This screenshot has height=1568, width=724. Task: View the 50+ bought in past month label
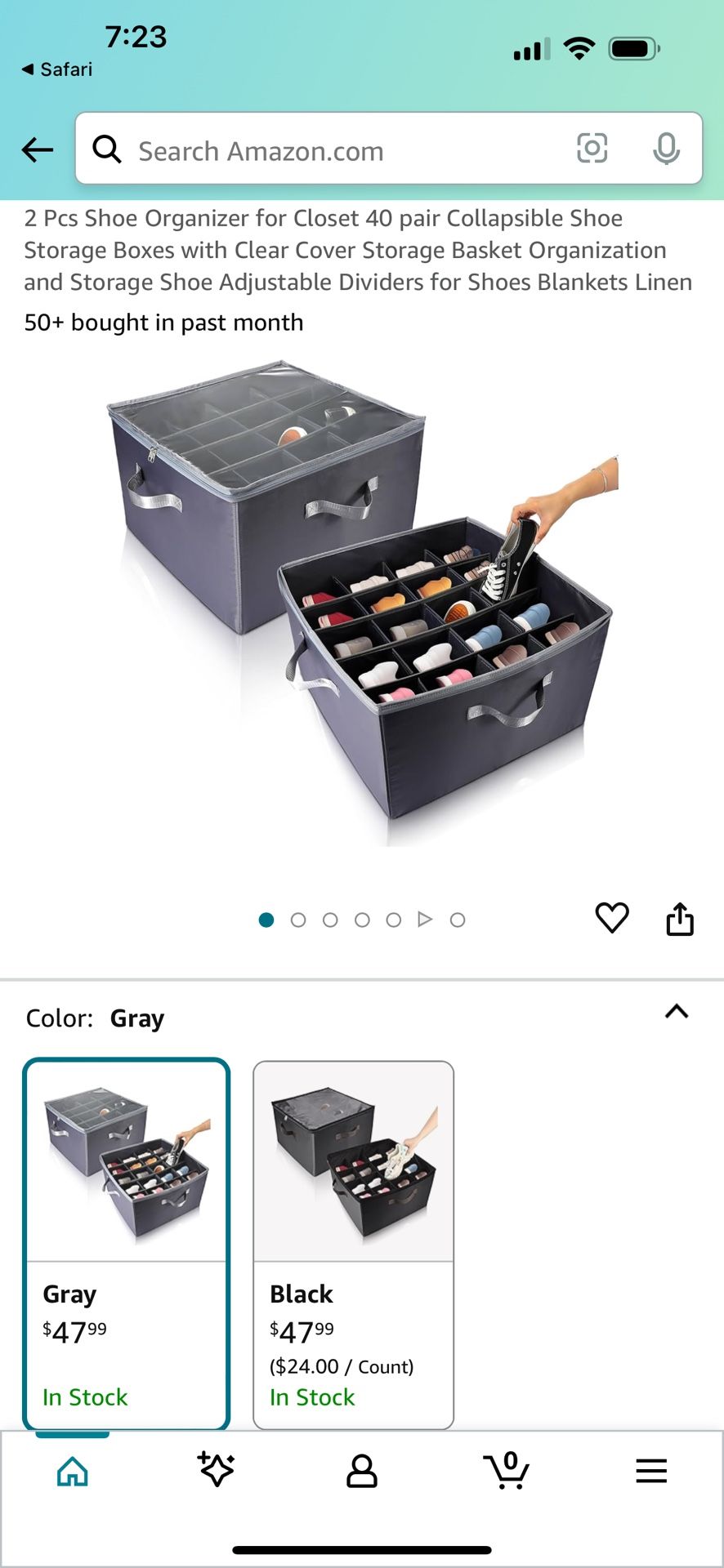[x=163, y=322]
